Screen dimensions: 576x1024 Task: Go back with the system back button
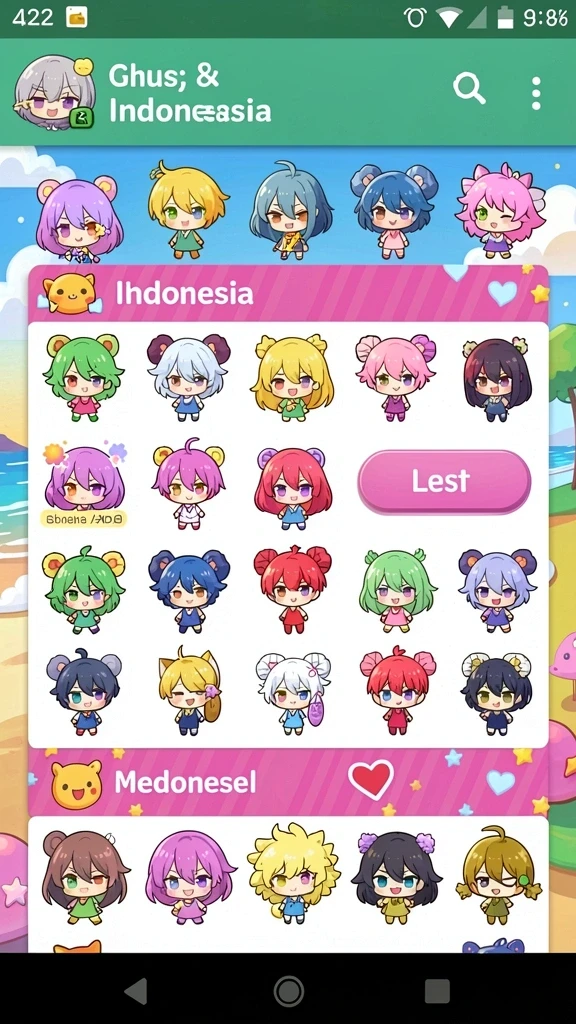coord(136,991)
